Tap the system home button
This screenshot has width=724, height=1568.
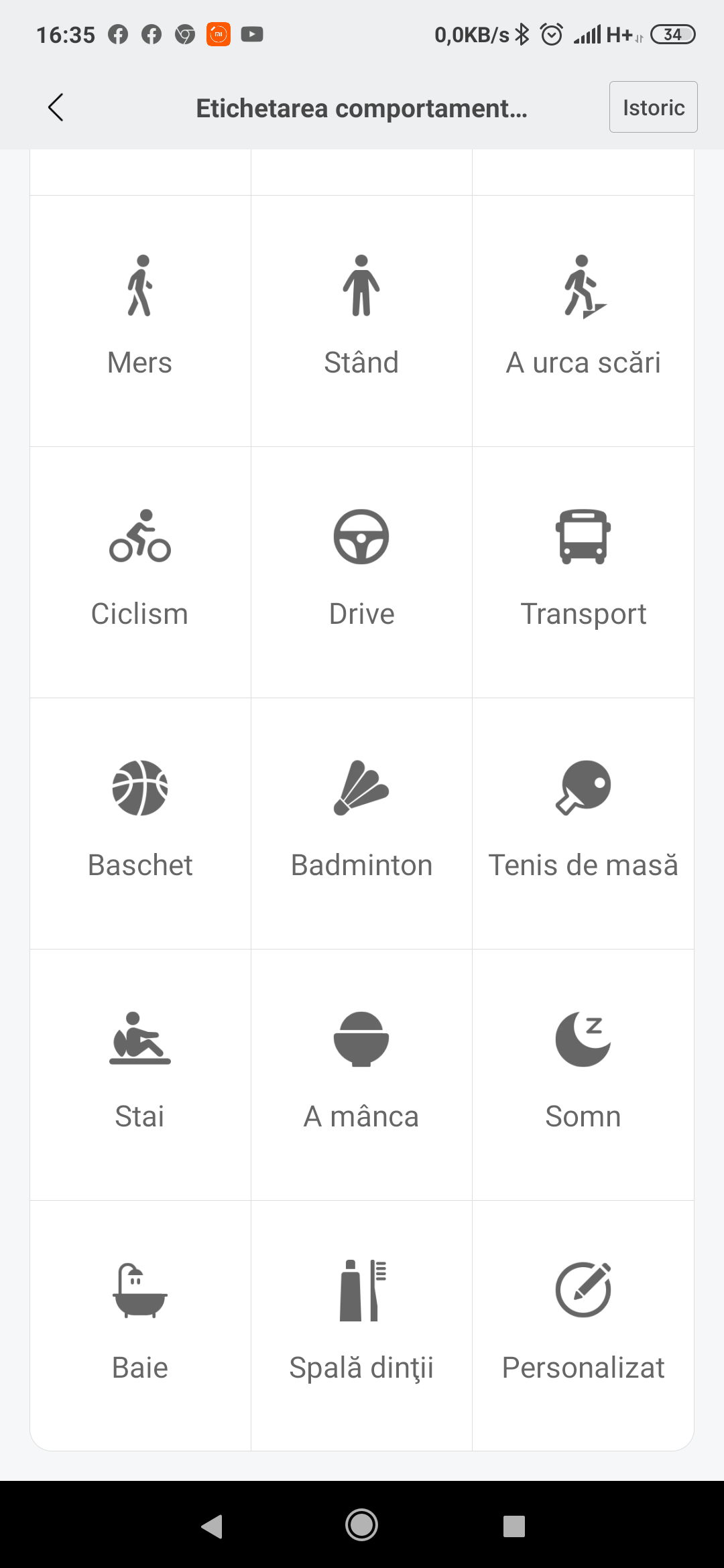coord(361,1526)
